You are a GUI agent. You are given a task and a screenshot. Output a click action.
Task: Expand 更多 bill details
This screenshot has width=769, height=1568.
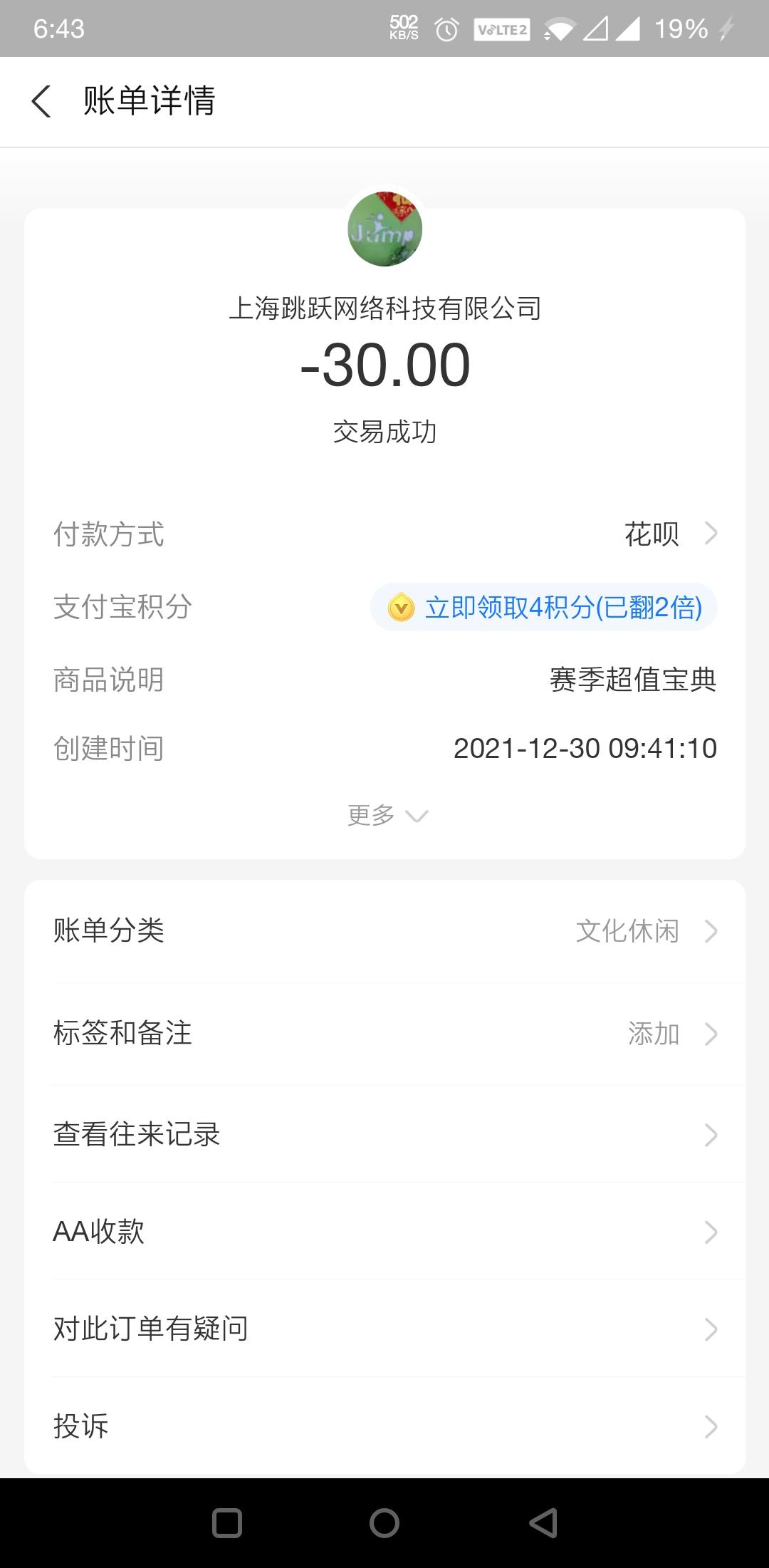tap(385, 815)
